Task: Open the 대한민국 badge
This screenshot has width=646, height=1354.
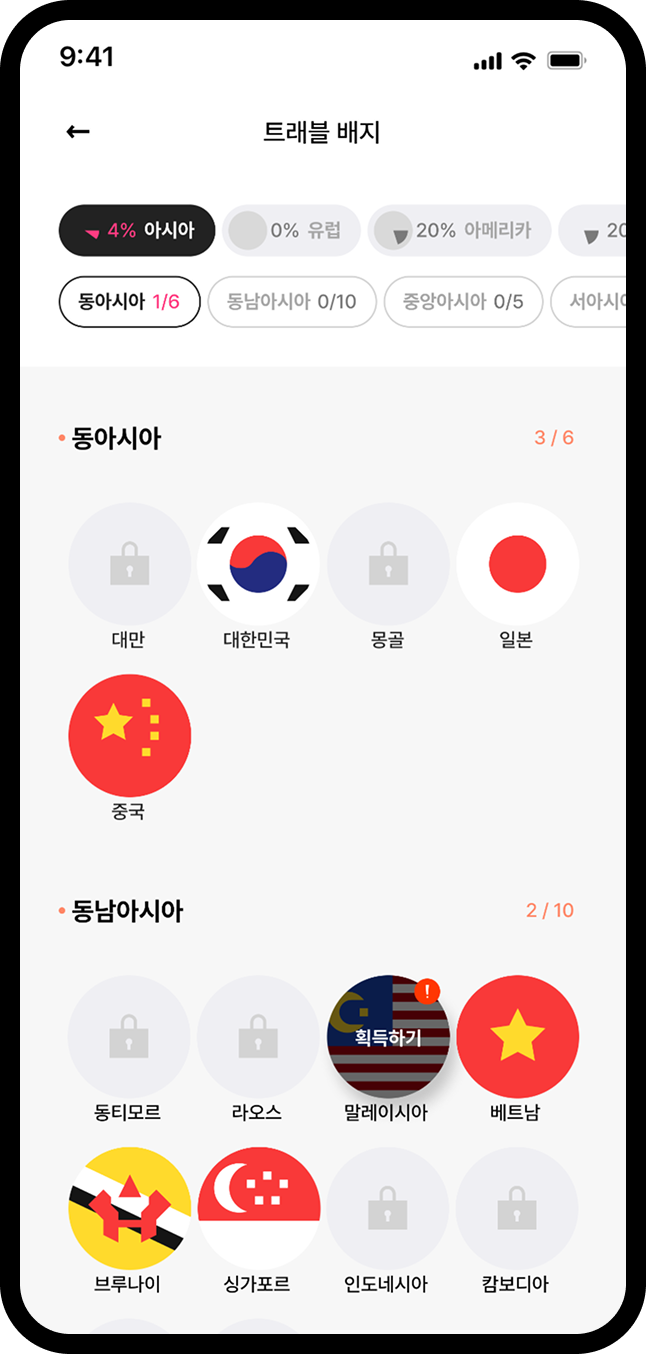Action: coord(258,564)
